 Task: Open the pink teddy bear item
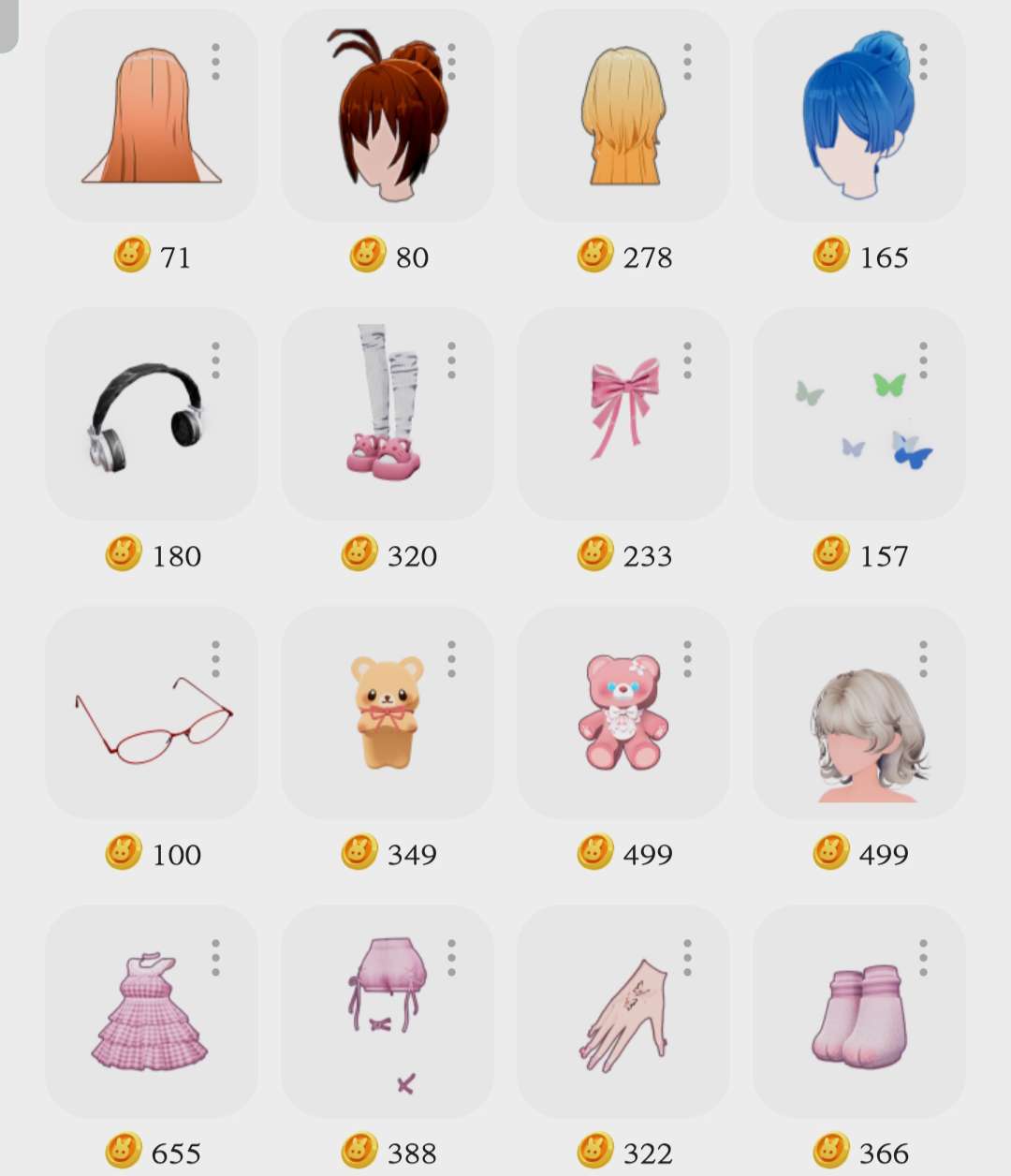pos(623,713)
